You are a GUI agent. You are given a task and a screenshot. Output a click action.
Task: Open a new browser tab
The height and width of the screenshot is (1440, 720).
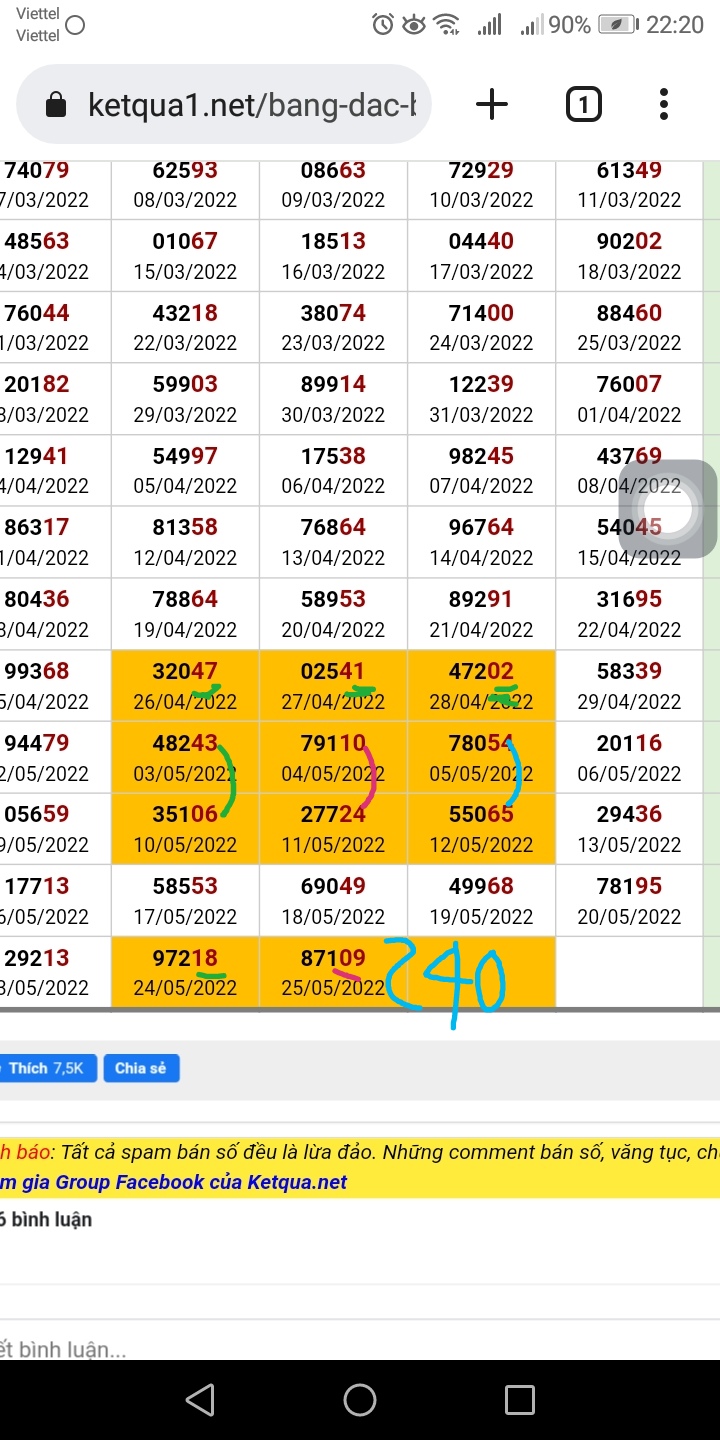[x=491, y=105]
